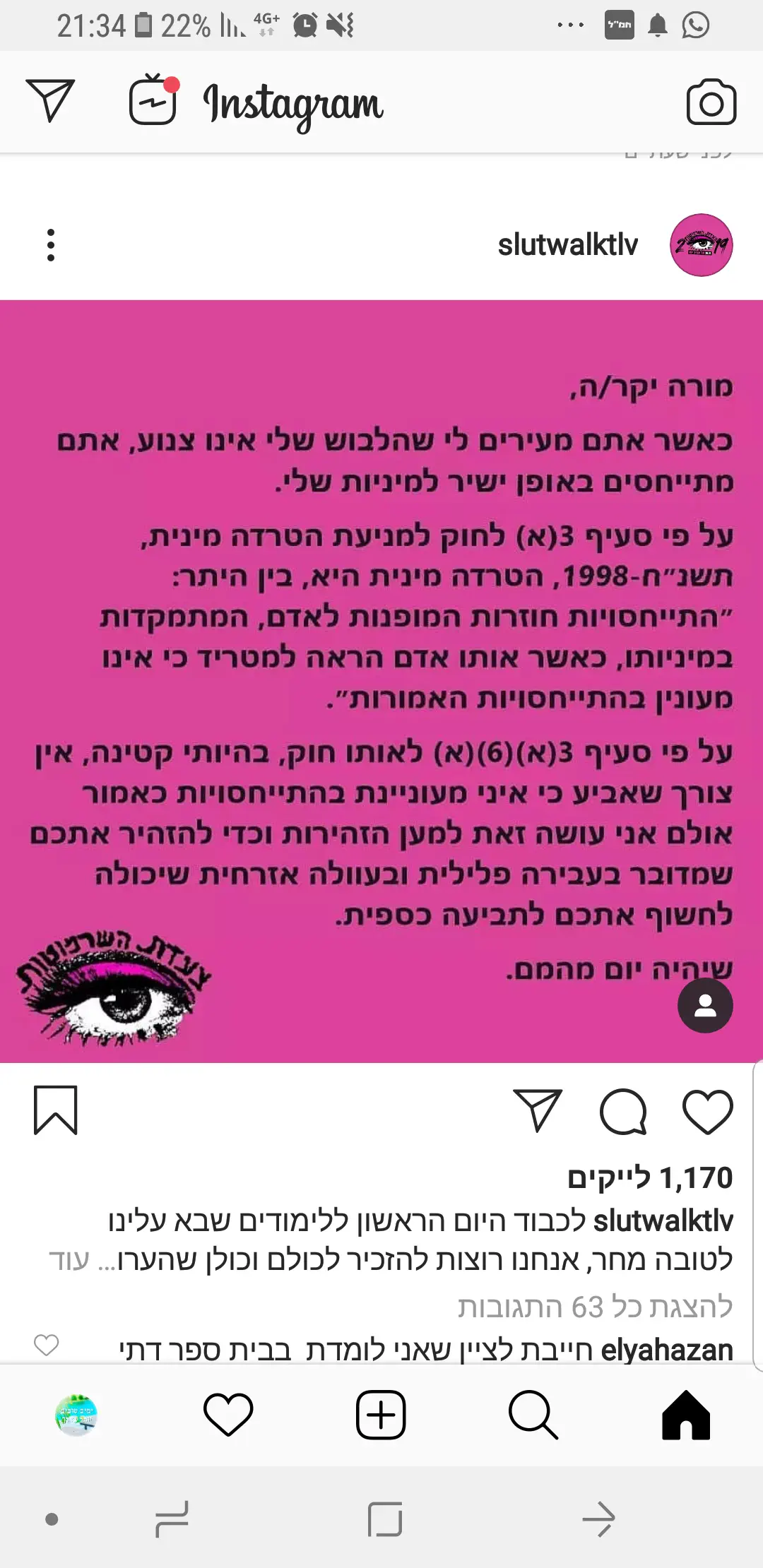
Task: Open direct messages paper plane icon
Action: pyautogui.click(x=50, y=101)
